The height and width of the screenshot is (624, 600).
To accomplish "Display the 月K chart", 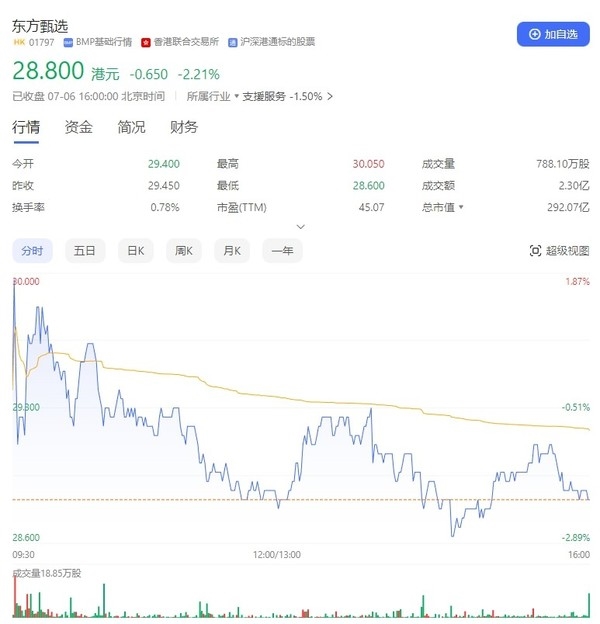I will [x=232, y=252].
